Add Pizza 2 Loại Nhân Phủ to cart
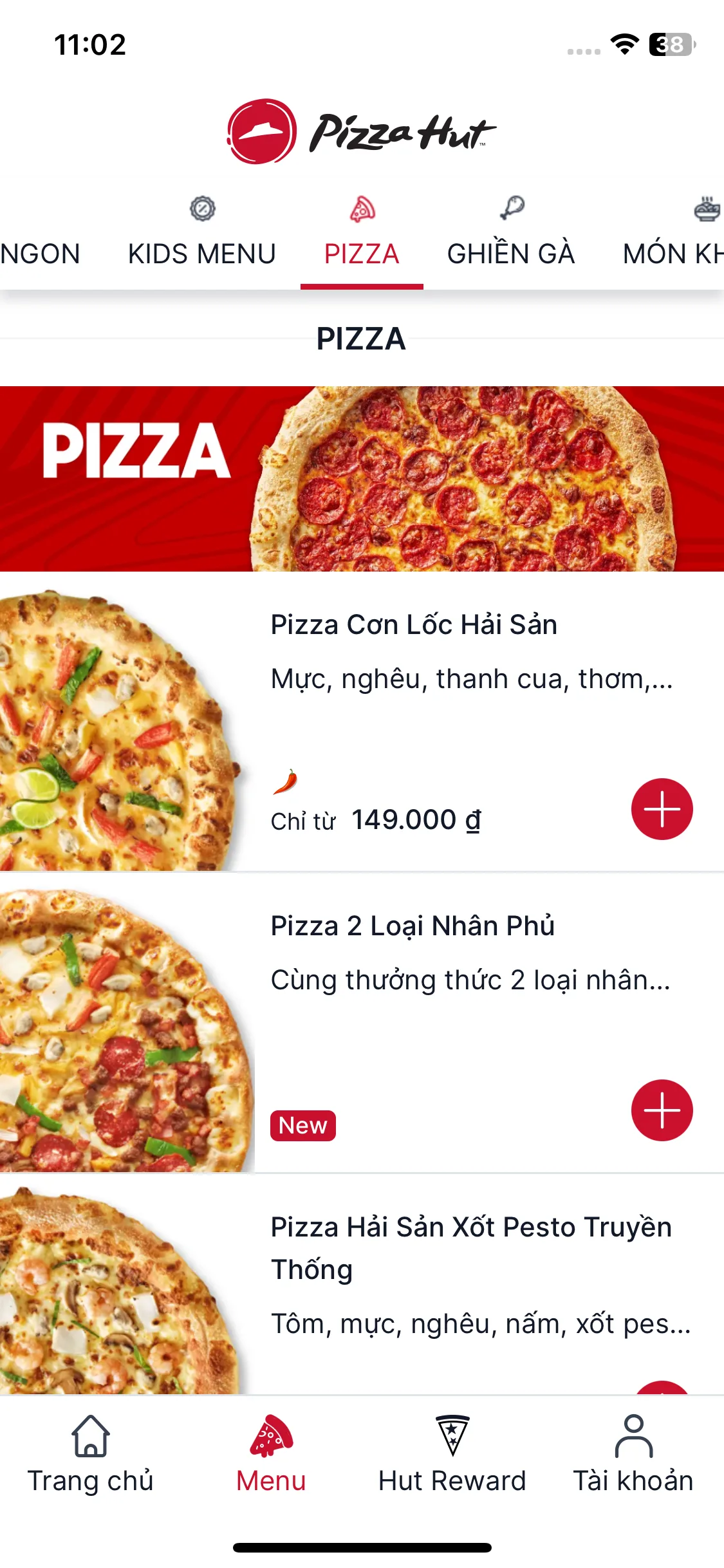This screenshot has width=724, height=1568. click(662, 1110)
